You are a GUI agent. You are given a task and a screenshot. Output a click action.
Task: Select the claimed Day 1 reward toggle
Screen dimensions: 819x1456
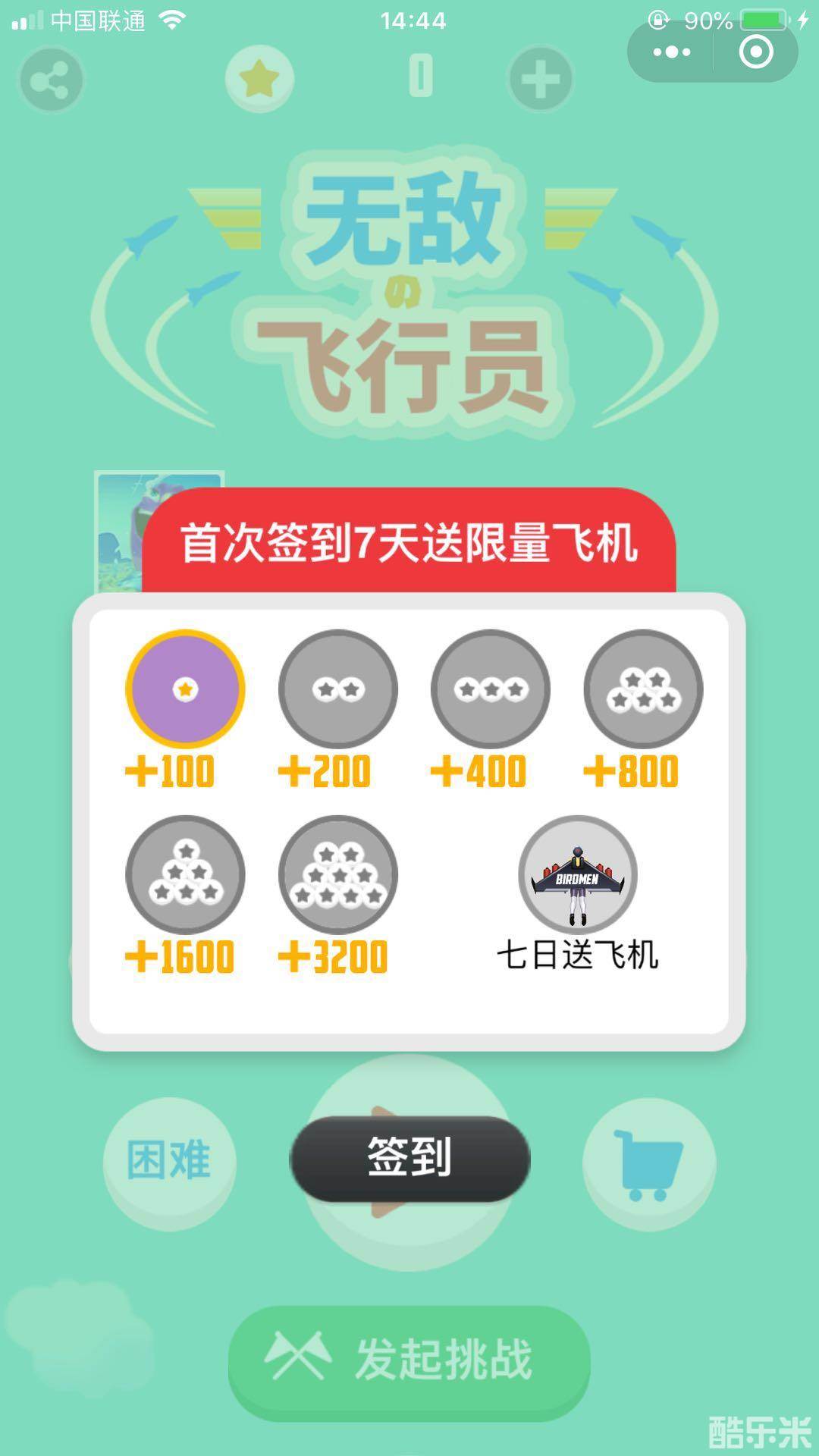186,689
